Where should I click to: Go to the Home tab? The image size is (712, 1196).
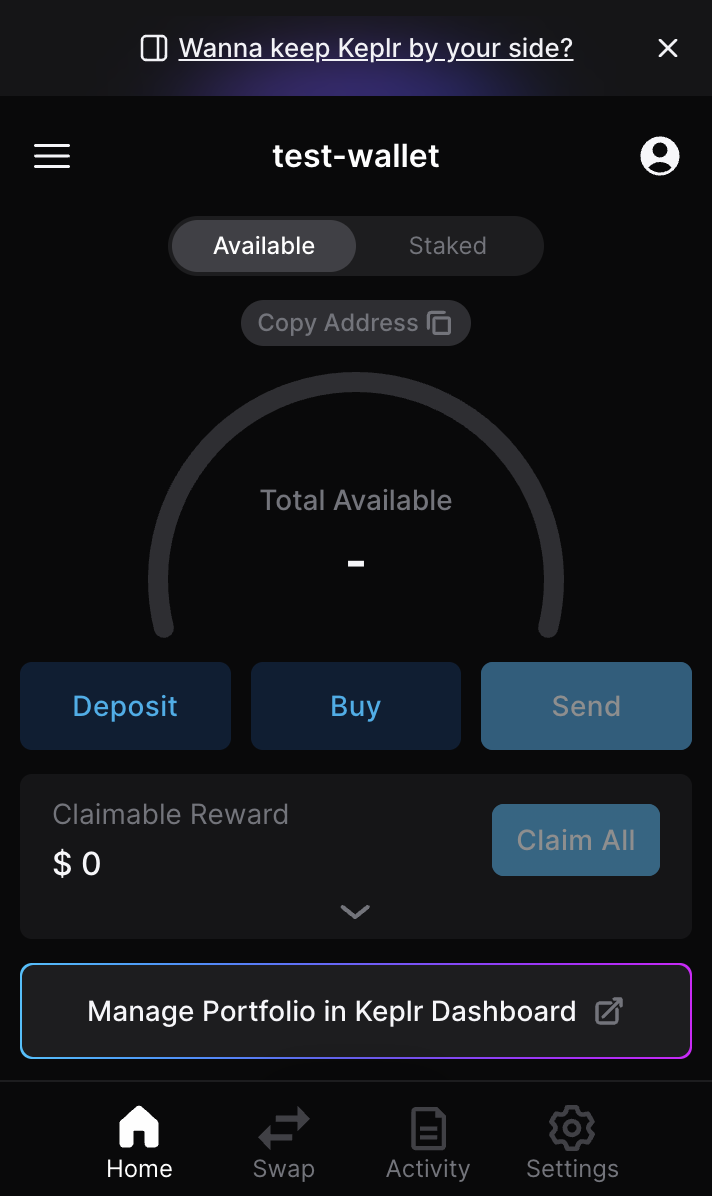tap(139, 1142)
